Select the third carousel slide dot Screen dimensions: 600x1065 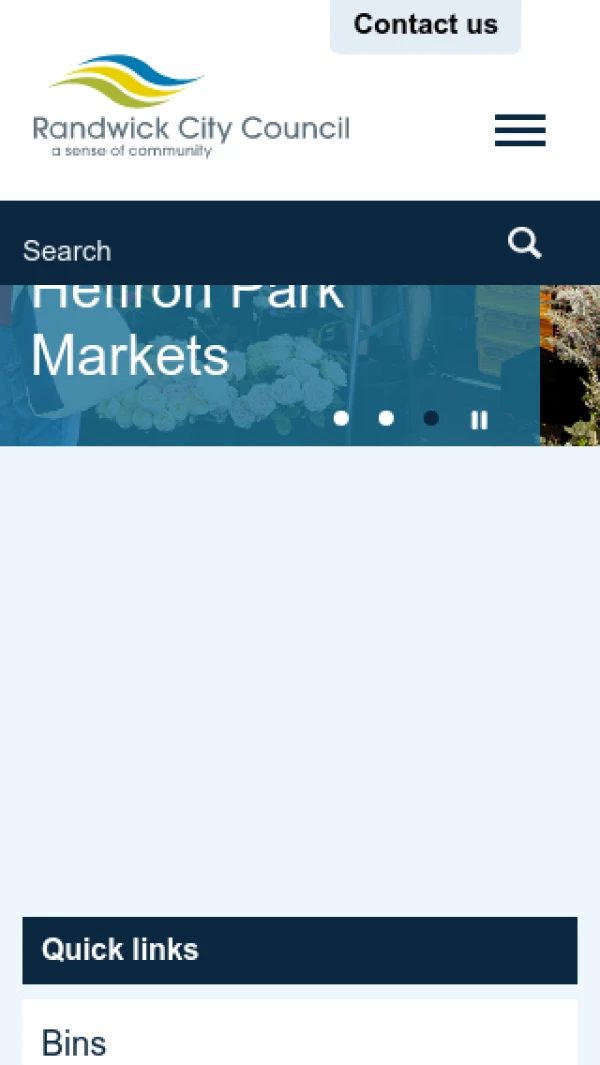pyautogui.click(x=431, y=418)
